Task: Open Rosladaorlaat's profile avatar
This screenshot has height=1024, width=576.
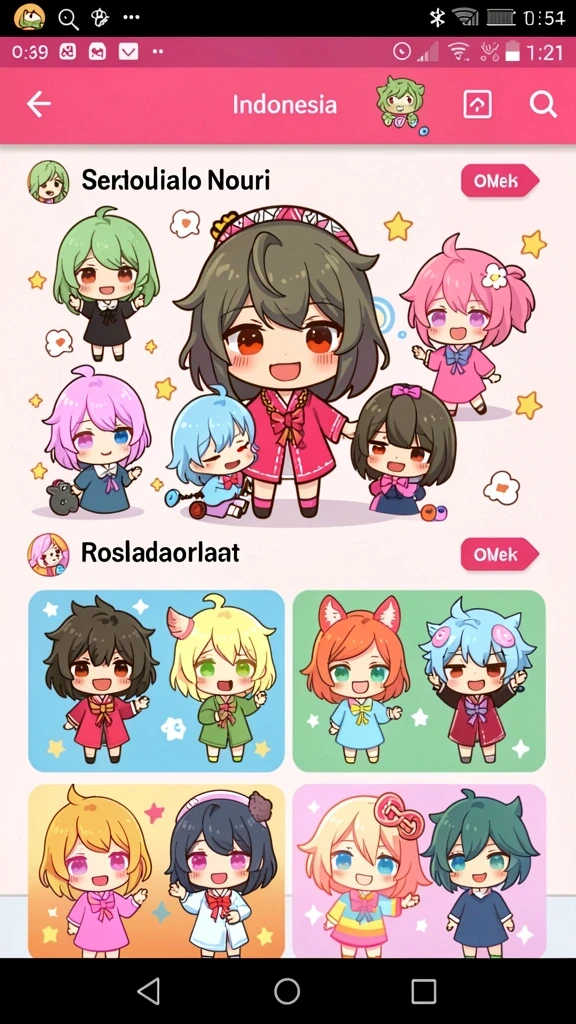Action: pos(48,554)
